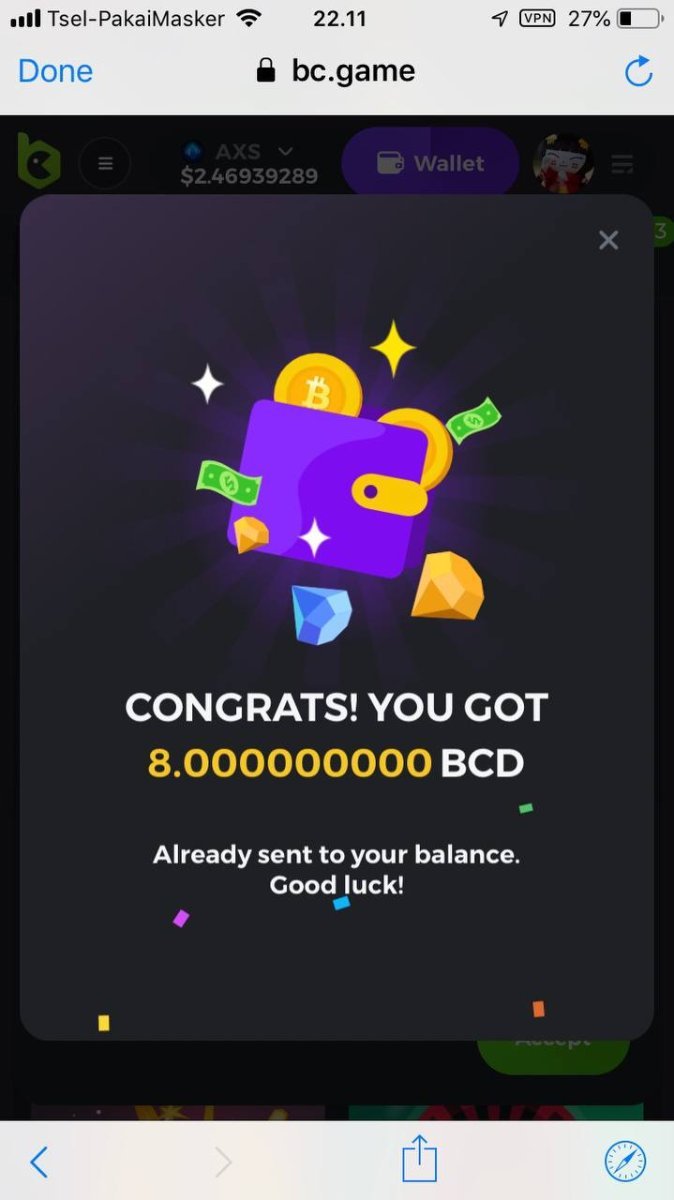Open the page in Safari
The width and height of the screenshot is (674, 1200).
[x=625, y=1161]
